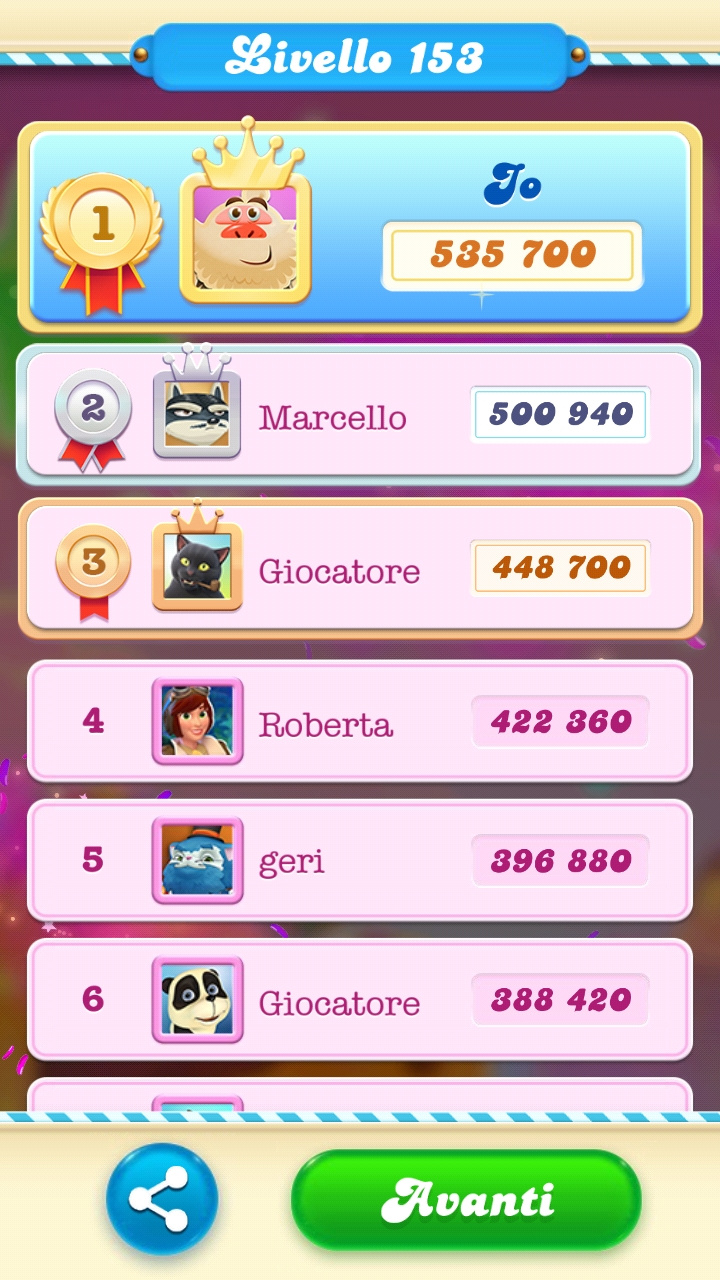720x1280 pixels.
Task: Tap the blue share button
Action: click(162, 1199)
